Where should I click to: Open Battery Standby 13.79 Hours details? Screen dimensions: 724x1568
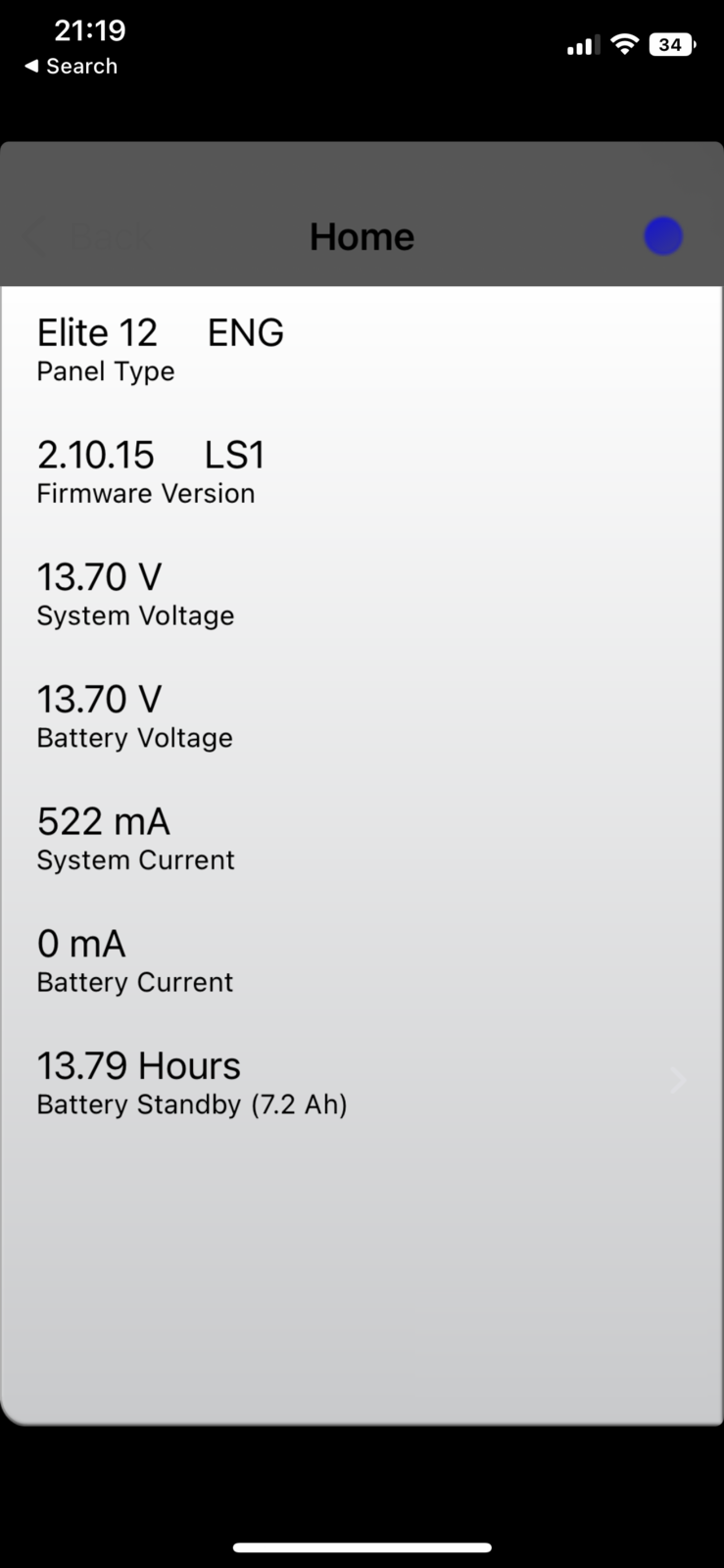tap(361, 1082)
